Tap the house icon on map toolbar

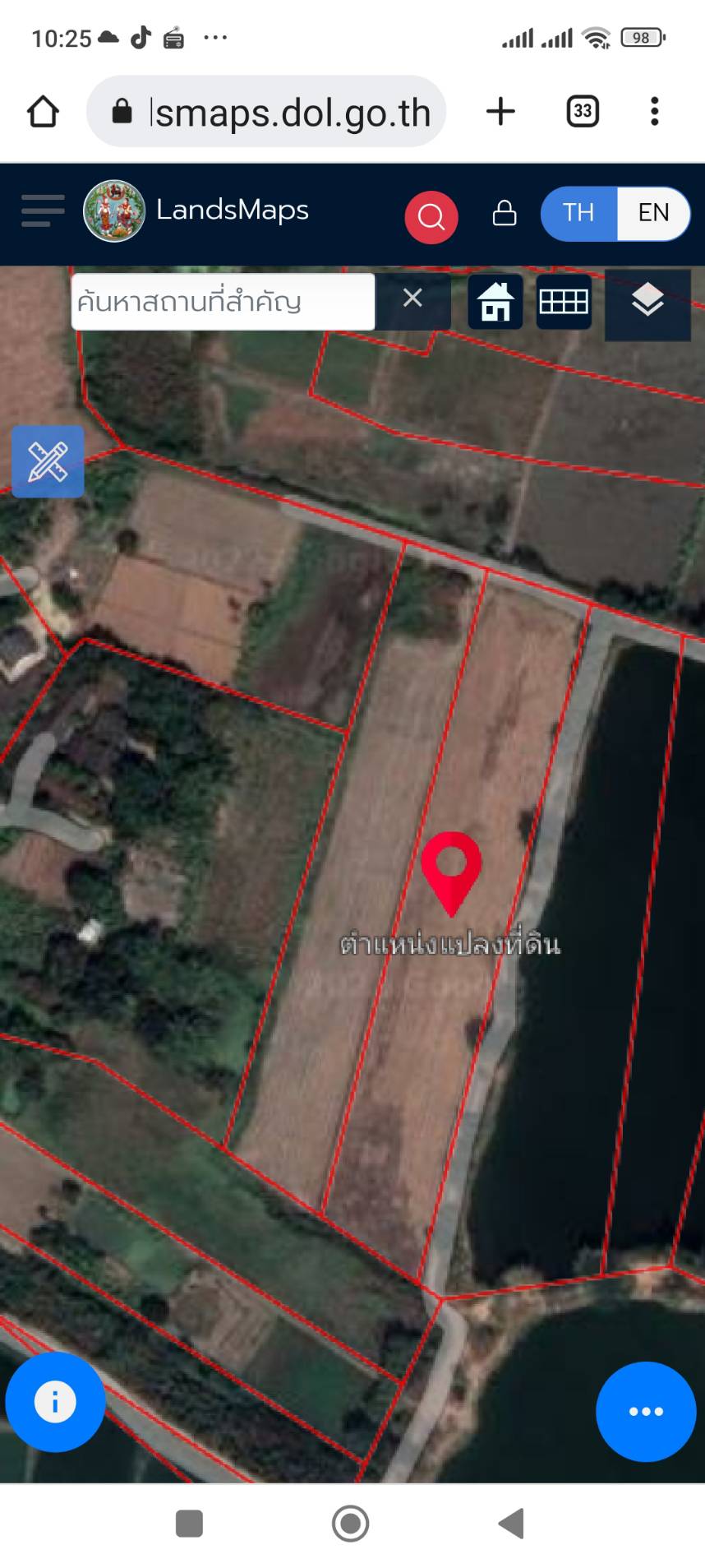click(495, 302)
